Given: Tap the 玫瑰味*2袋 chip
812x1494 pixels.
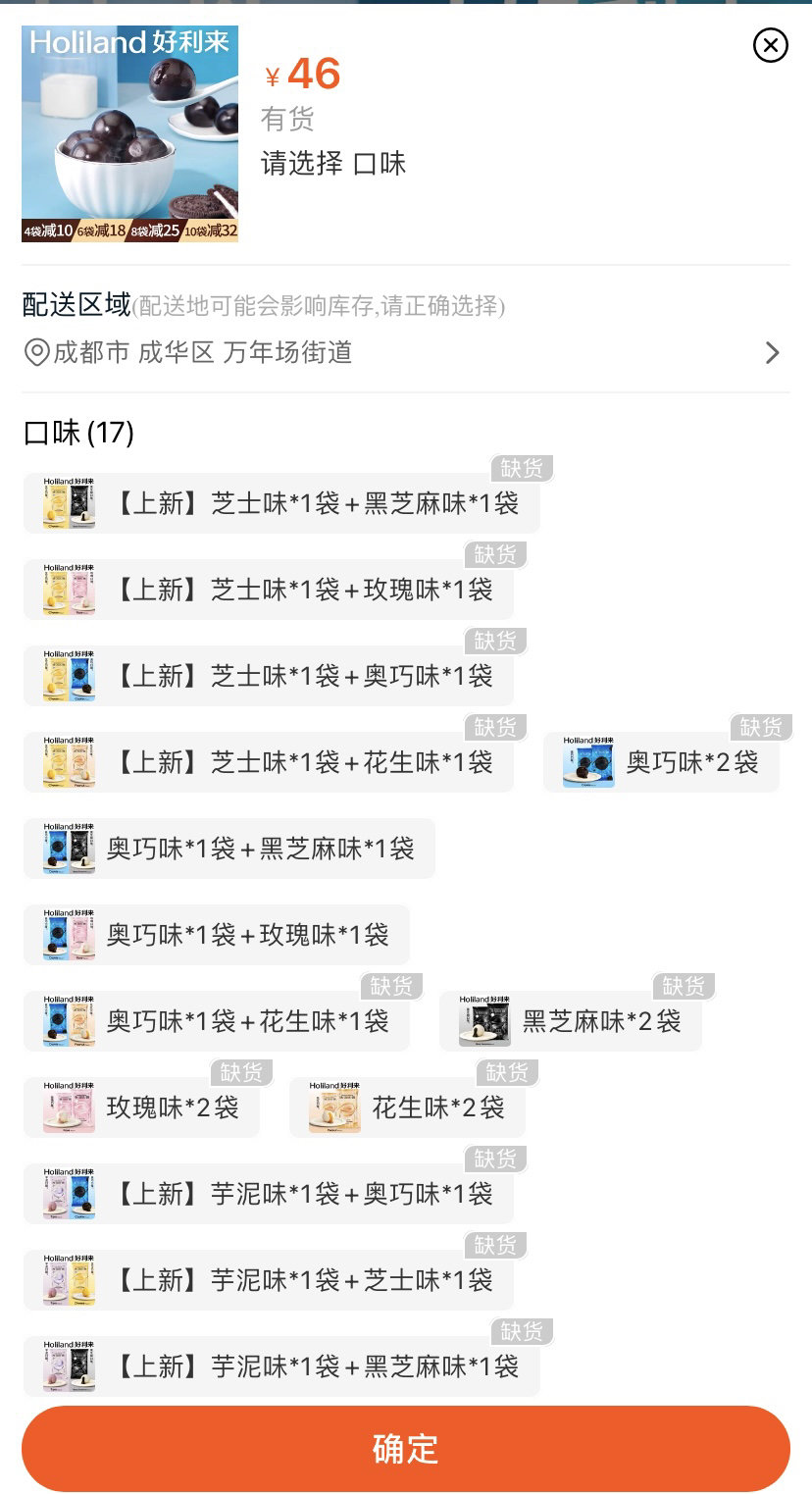Looking at the screenshot, I should point(141,1108).
